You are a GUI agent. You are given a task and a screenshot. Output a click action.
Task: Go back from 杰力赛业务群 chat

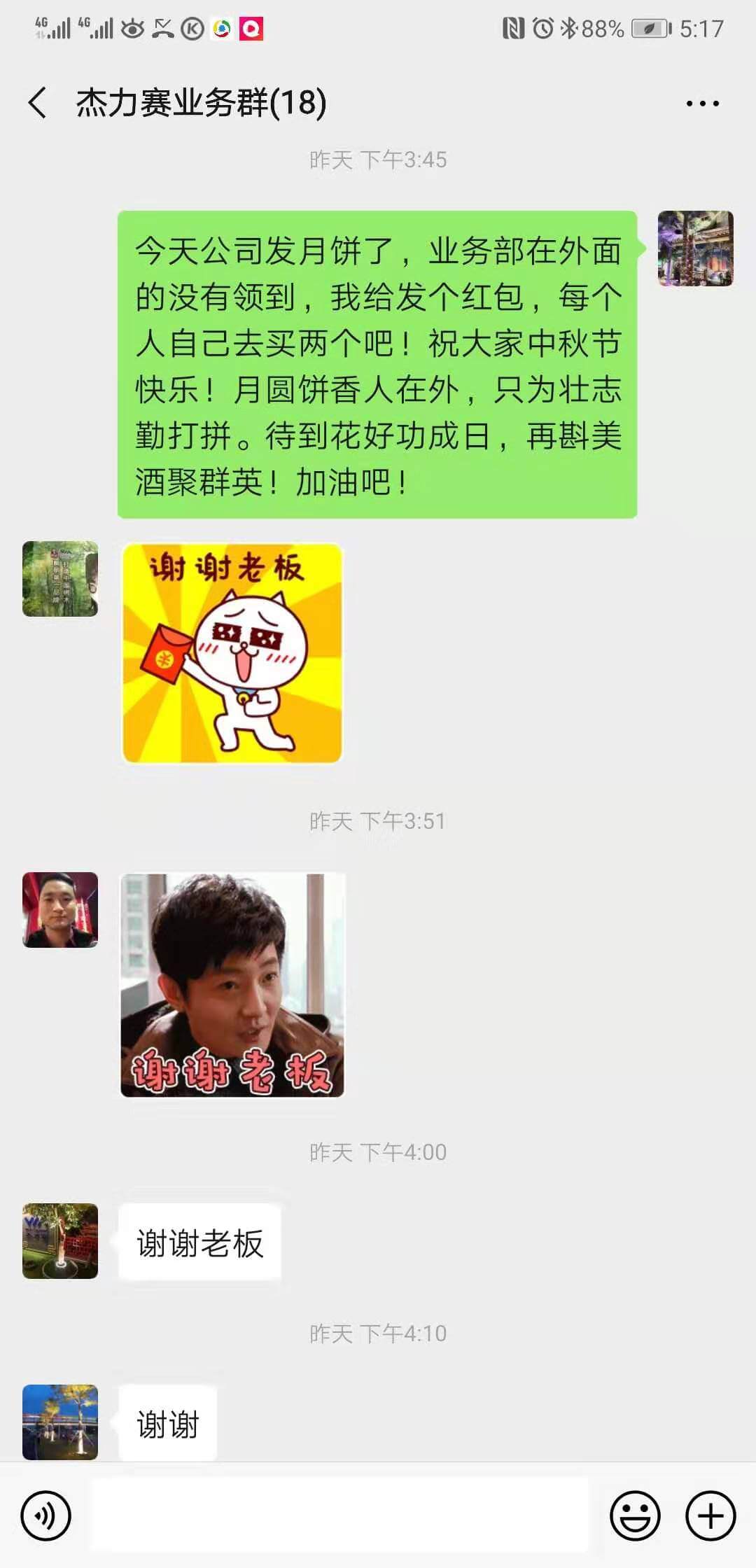point(38,103)
